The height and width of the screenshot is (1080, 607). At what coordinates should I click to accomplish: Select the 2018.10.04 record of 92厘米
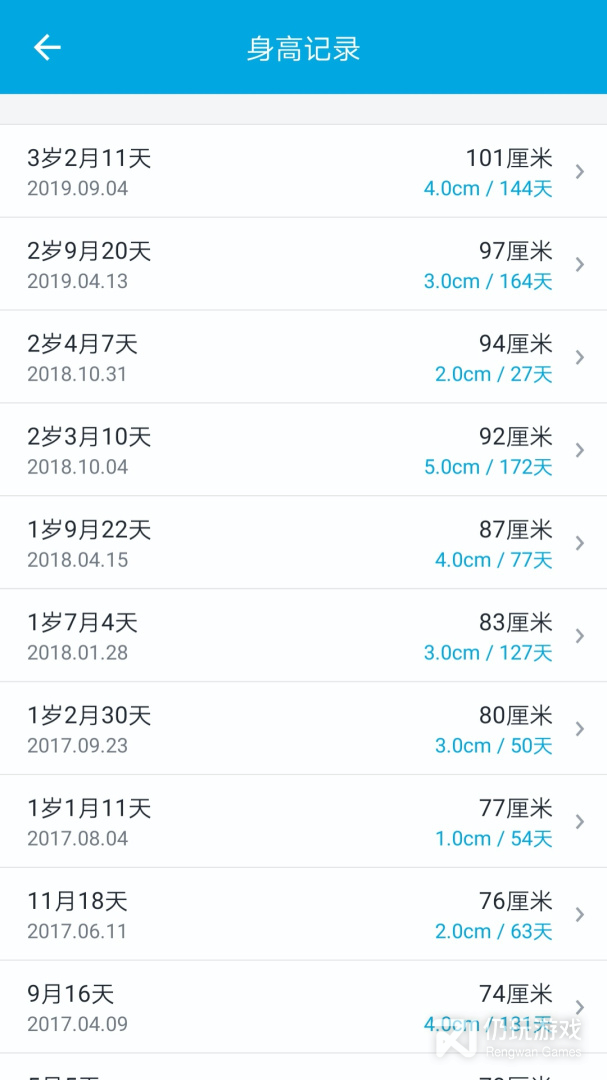click(303, 450)
